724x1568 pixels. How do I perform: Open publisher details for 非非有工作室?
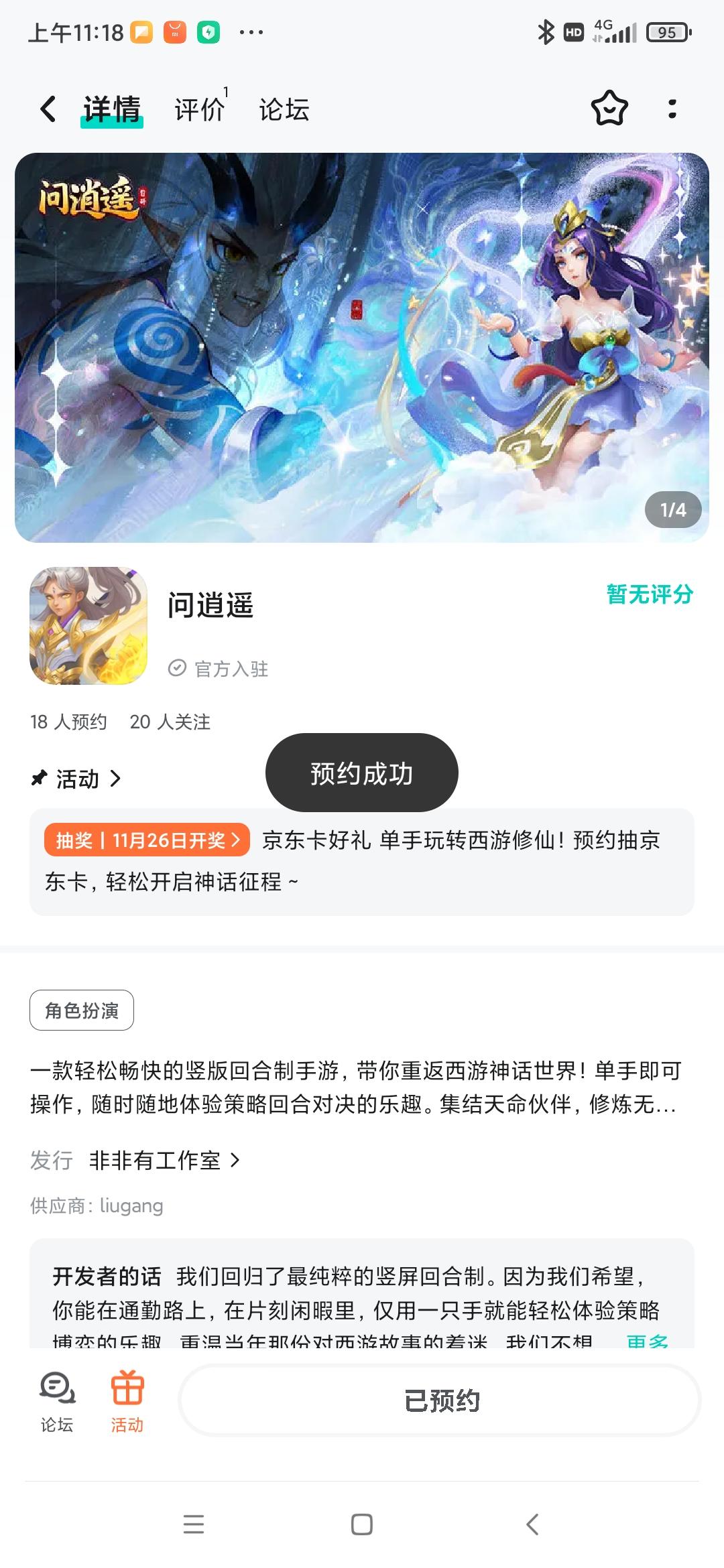(x=161, y=1161)
